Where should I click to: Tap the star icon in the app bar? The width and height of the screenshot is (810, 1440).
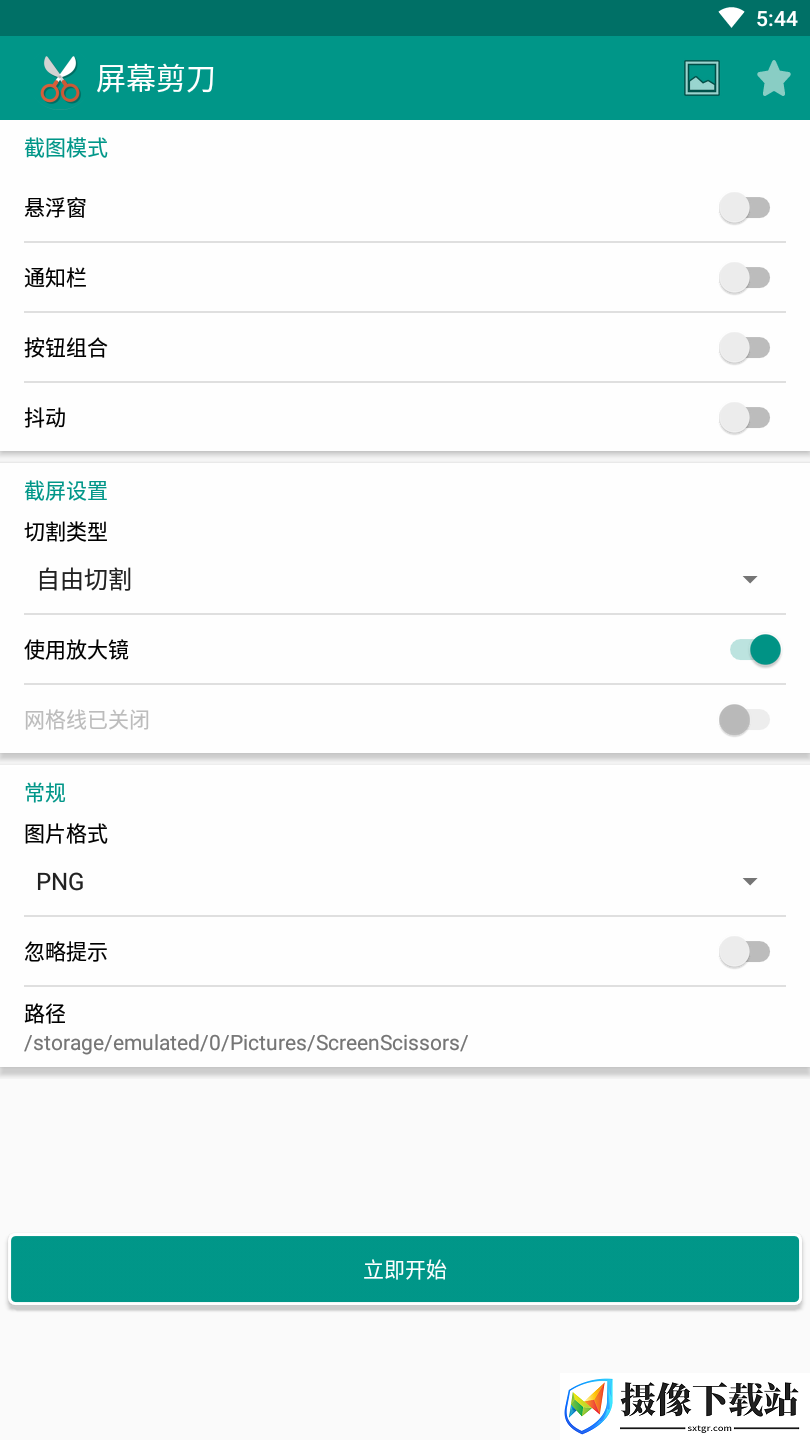point(774,78)
